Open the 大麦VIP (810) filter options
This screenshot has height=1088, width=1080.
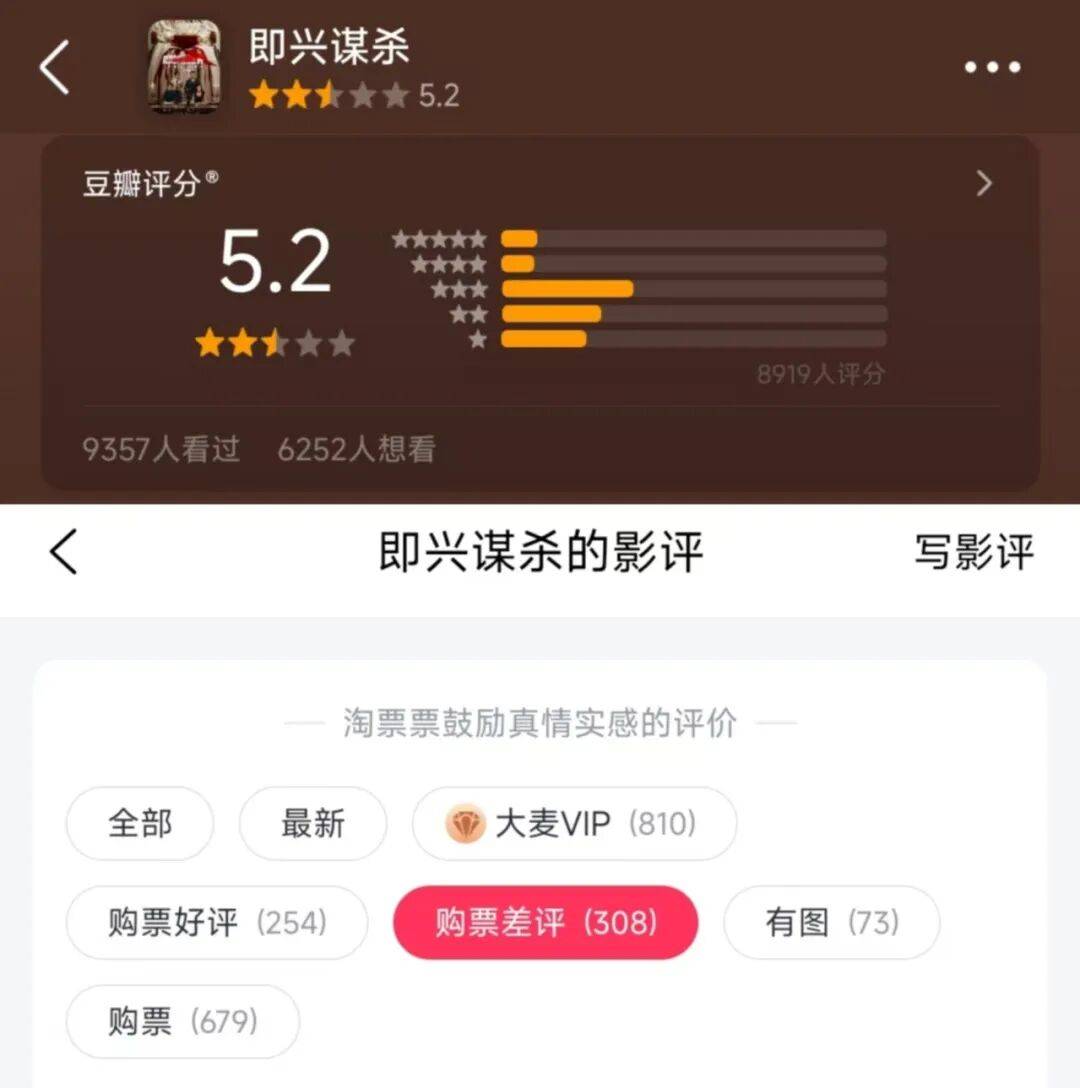573,823
